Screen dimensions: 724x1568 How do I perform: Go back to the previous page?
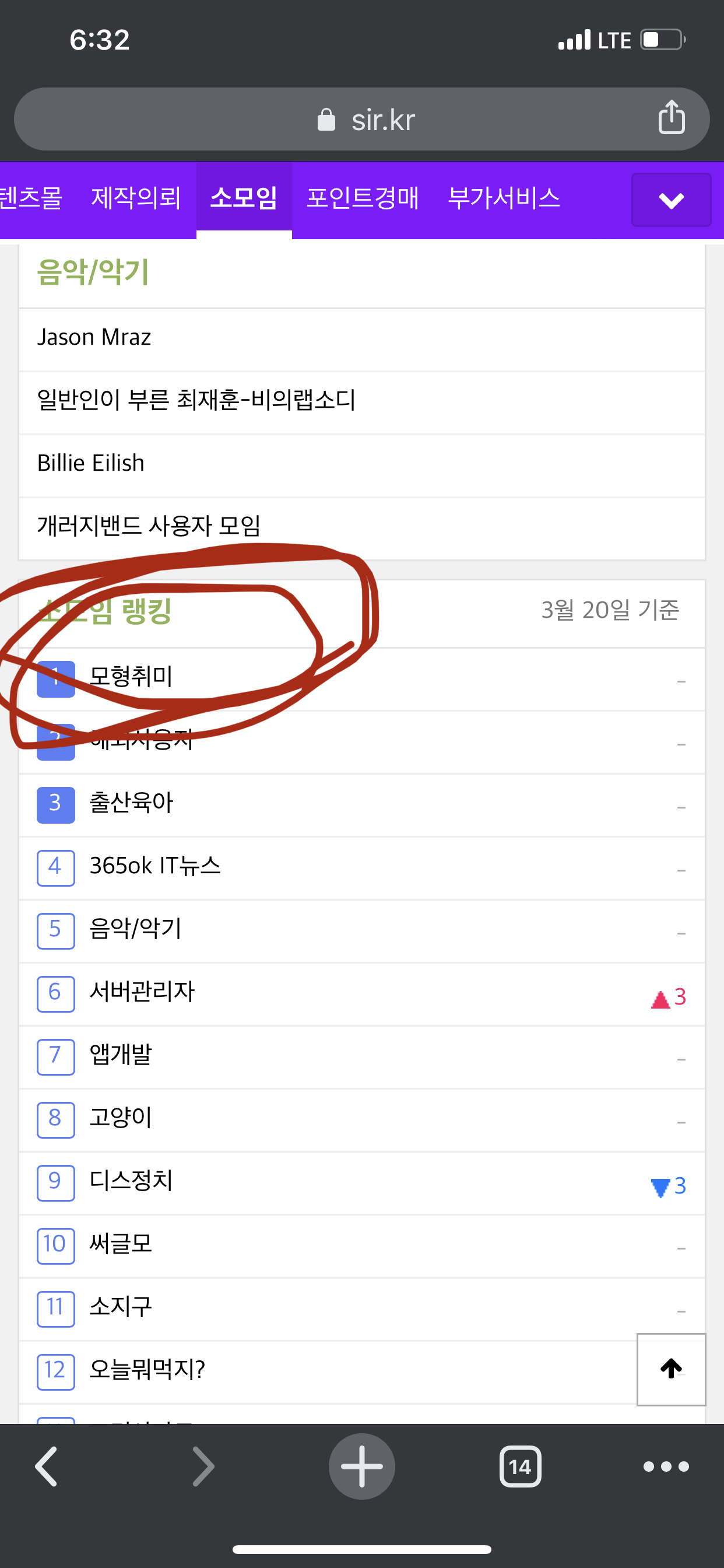pyautogui.click(x=46, y=1466)
